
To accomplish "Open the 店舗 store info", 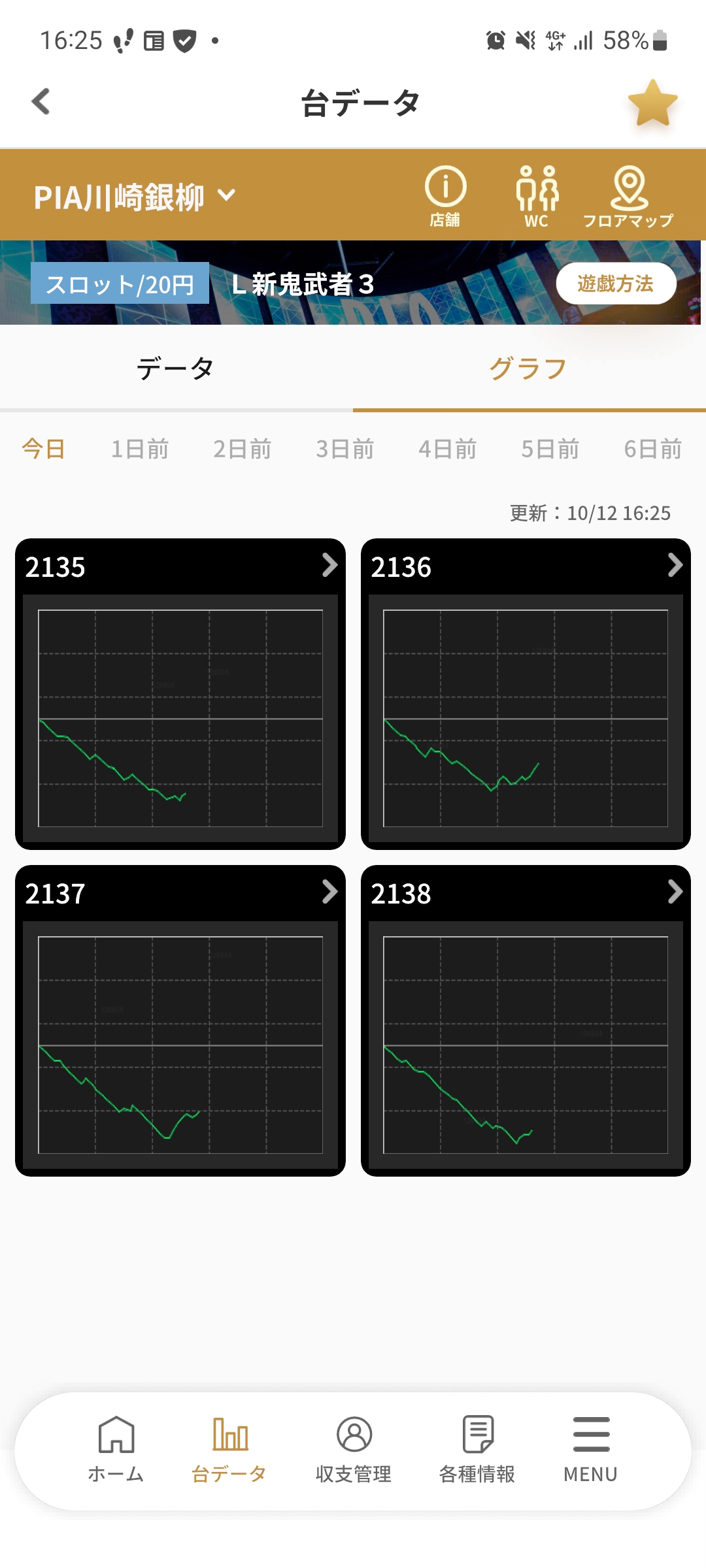I will tap(445, 196).
